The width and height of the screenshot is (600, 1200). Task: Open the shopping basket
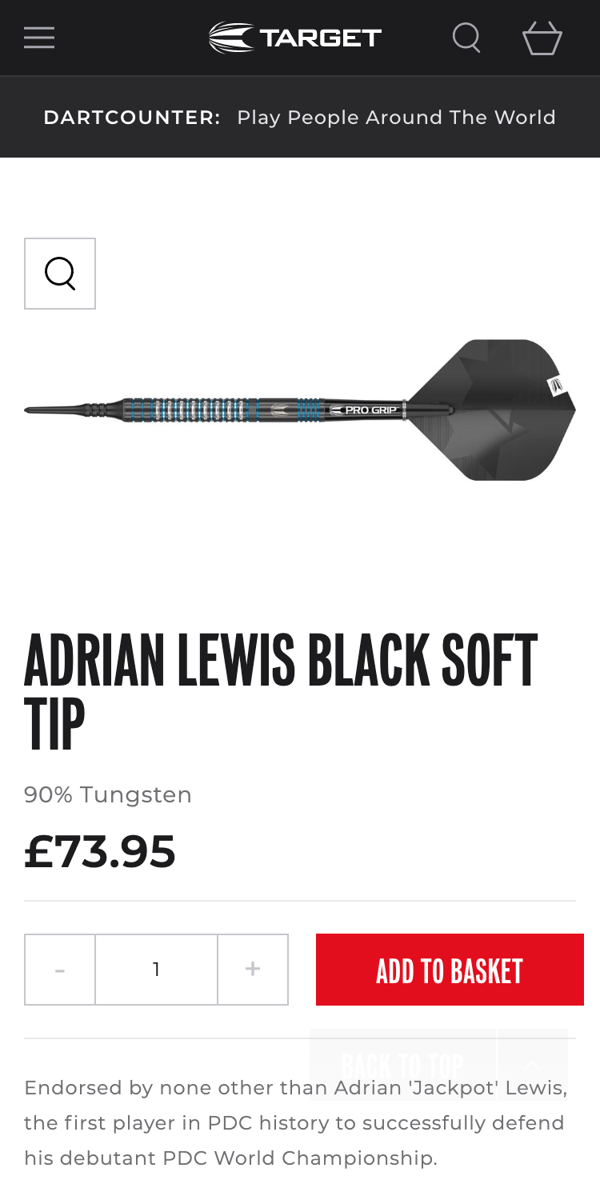(x=542, y=38)
